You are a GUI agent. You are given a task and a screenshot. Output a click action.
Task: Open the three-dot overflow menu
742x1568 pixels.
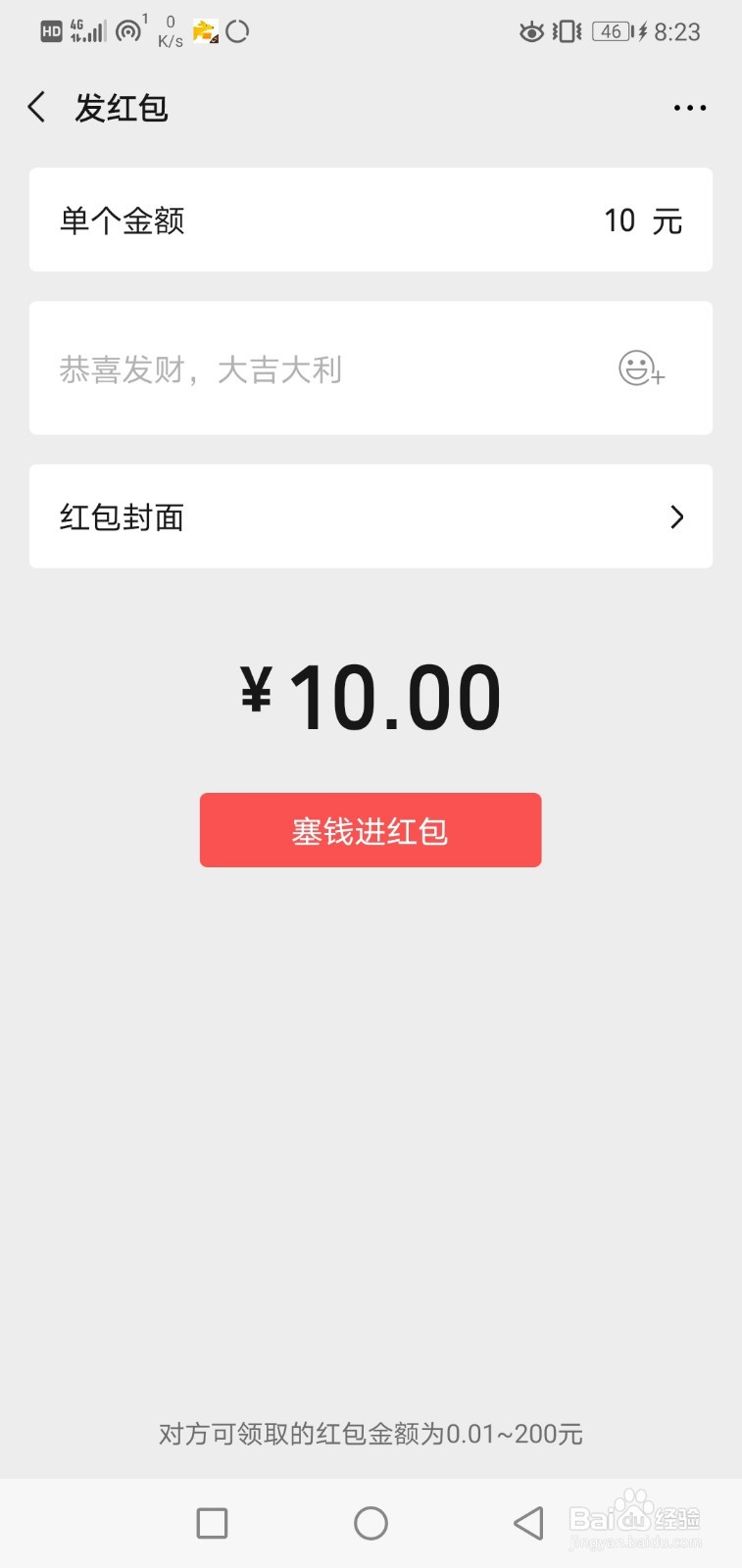point(689,108)
